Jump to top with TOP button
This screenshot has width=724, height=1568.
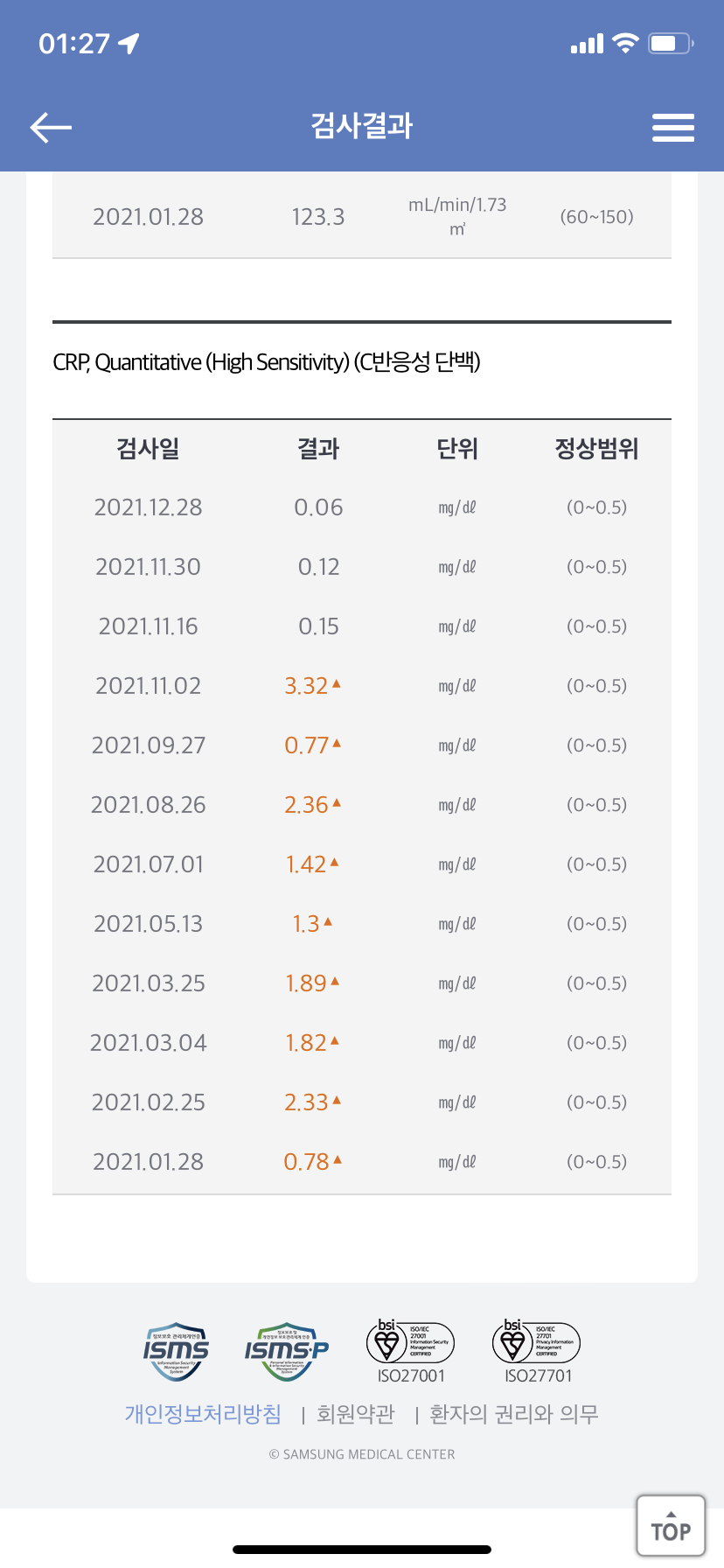tap(671, 1525)
